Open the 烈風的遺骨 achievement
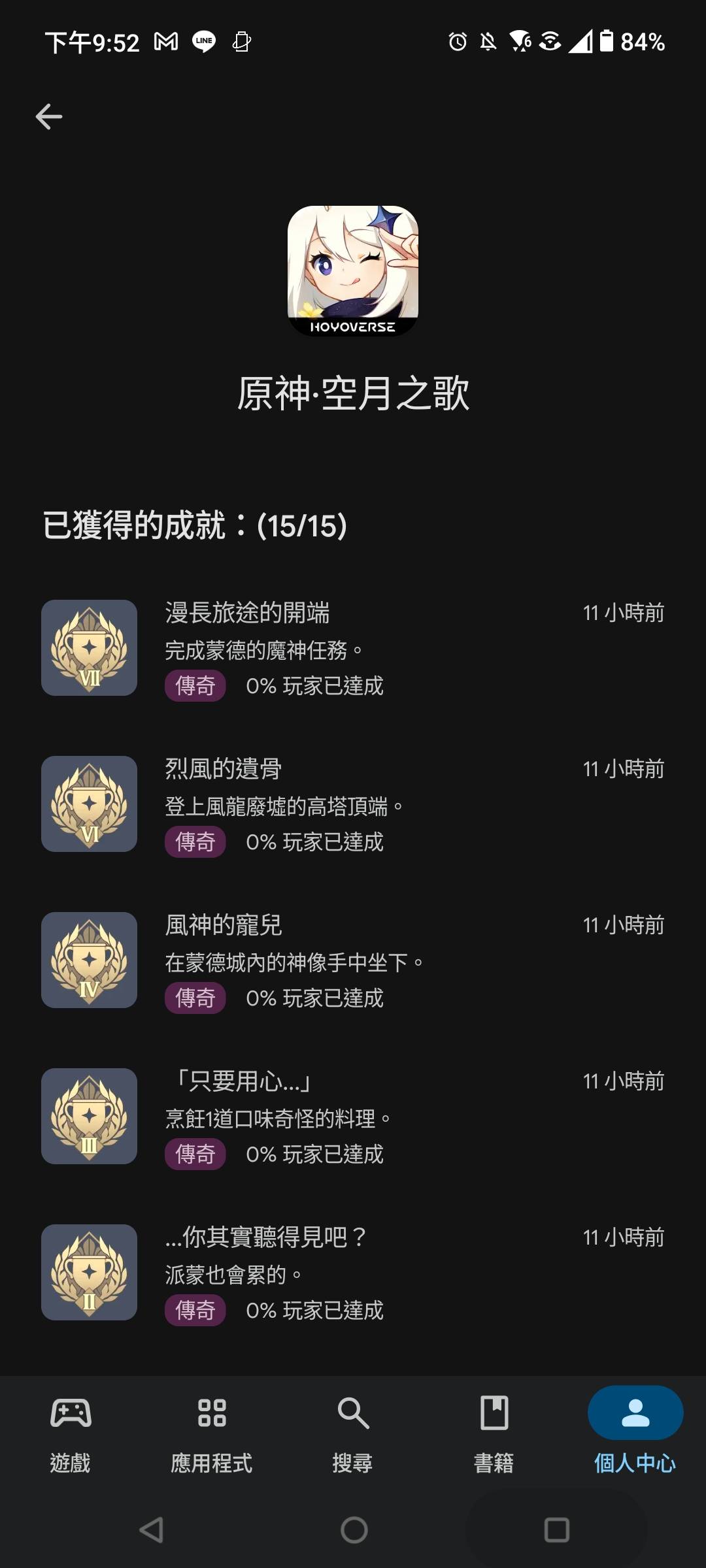Viewport: 706px width, 1568px height. pyautogui.click(x=353, y=804)
